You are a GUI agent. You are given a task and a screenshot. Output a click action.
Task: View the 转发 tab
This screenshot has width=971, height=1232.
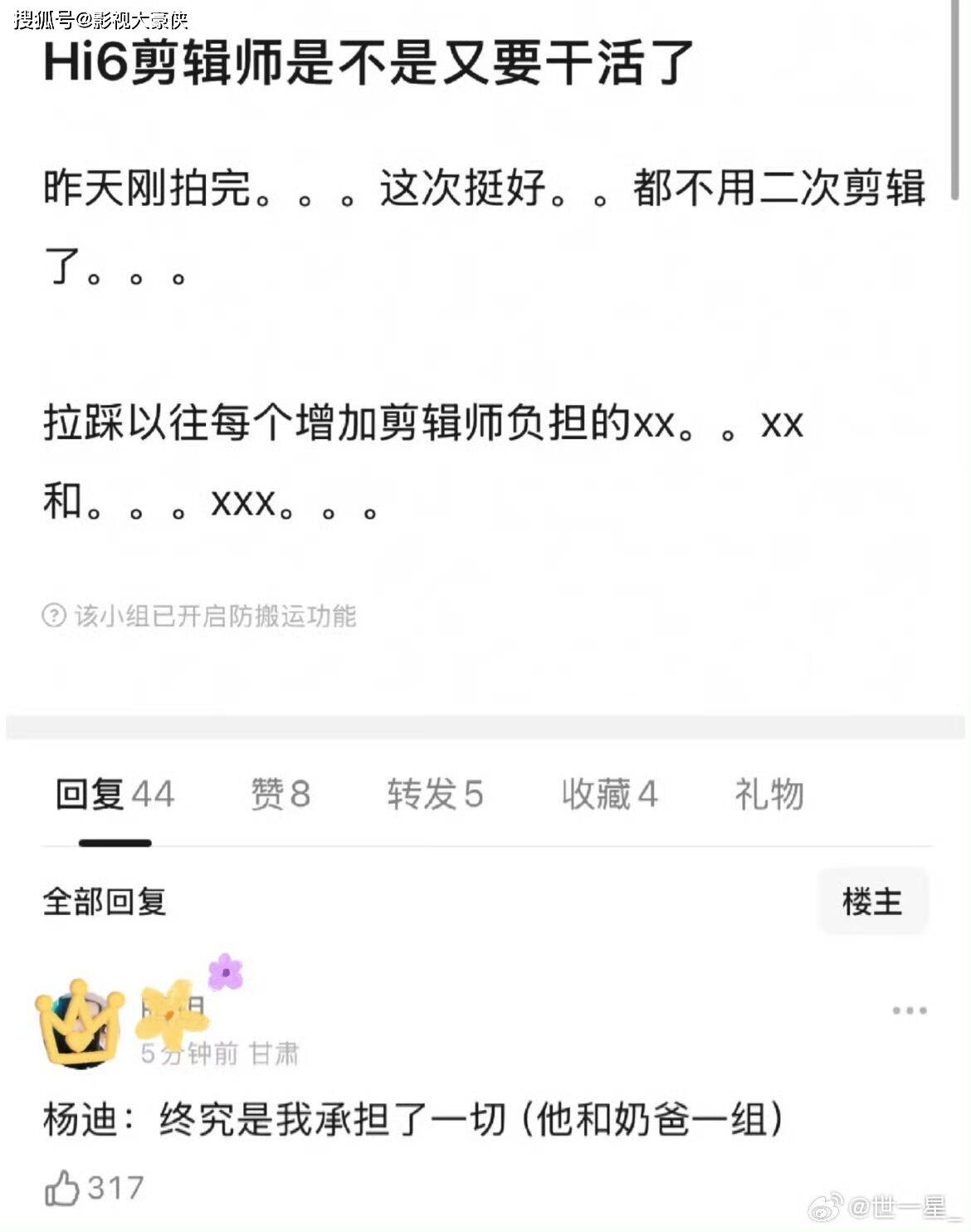435,794
